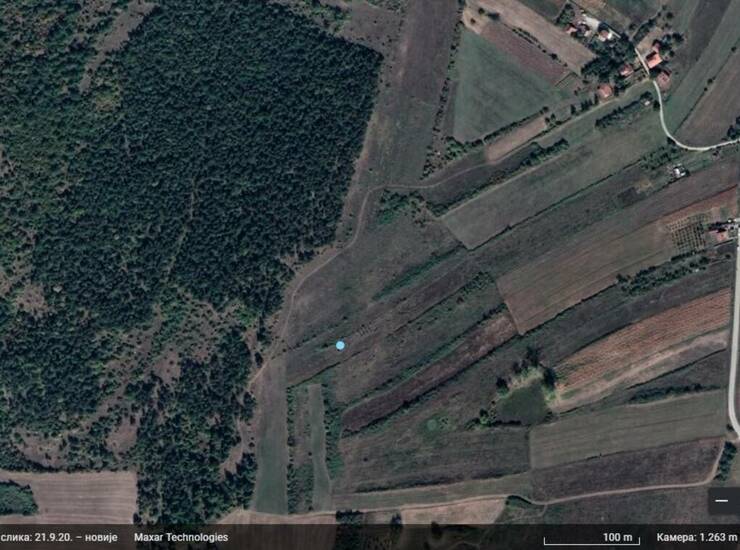Tap the blue location marker on the map
Image resolution: width=740 pixels, height=550 pixels.
pyautogui.click(x=340, y=345)
